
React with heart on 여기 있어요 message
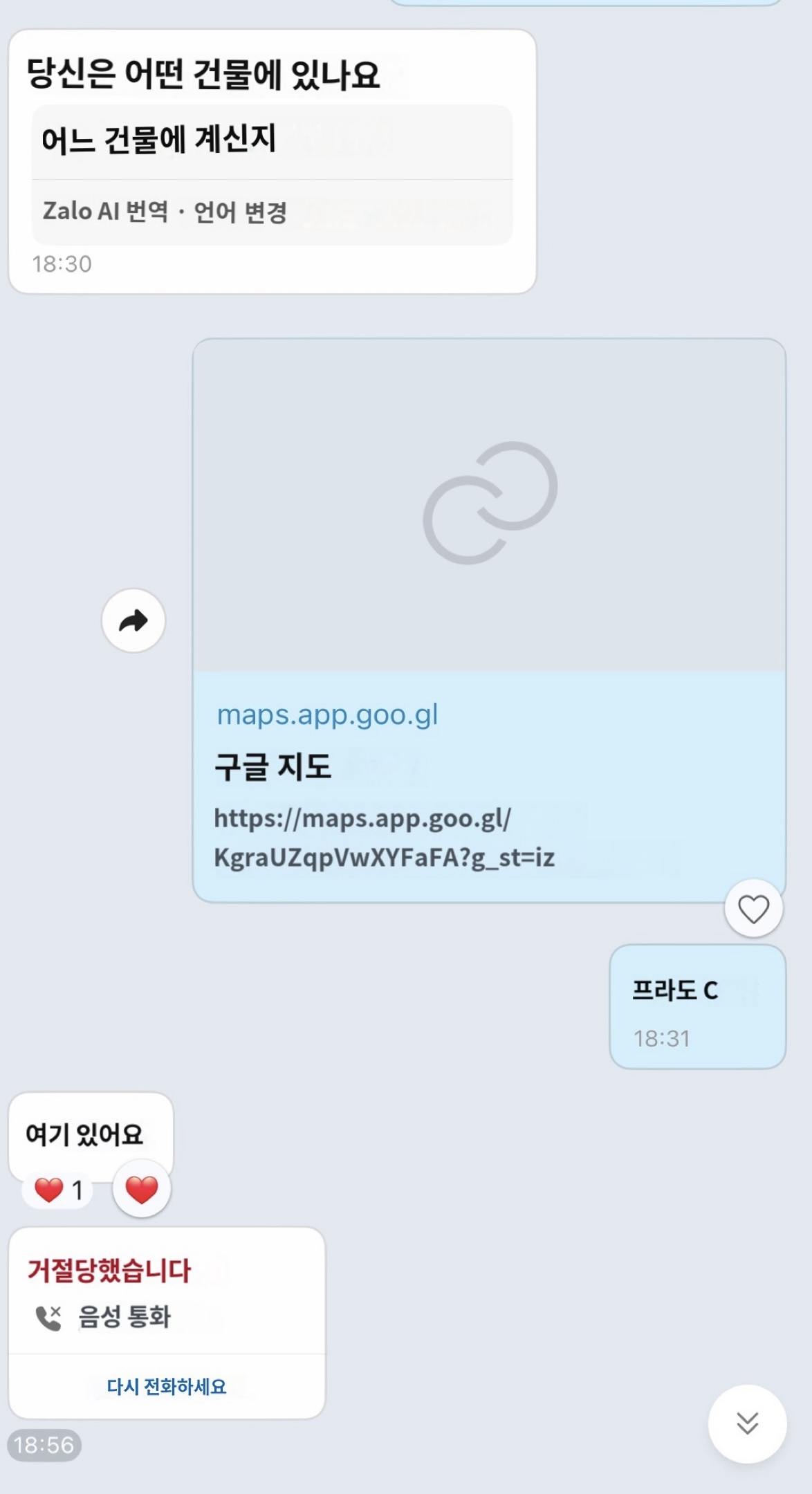[x=142, y=1190]
